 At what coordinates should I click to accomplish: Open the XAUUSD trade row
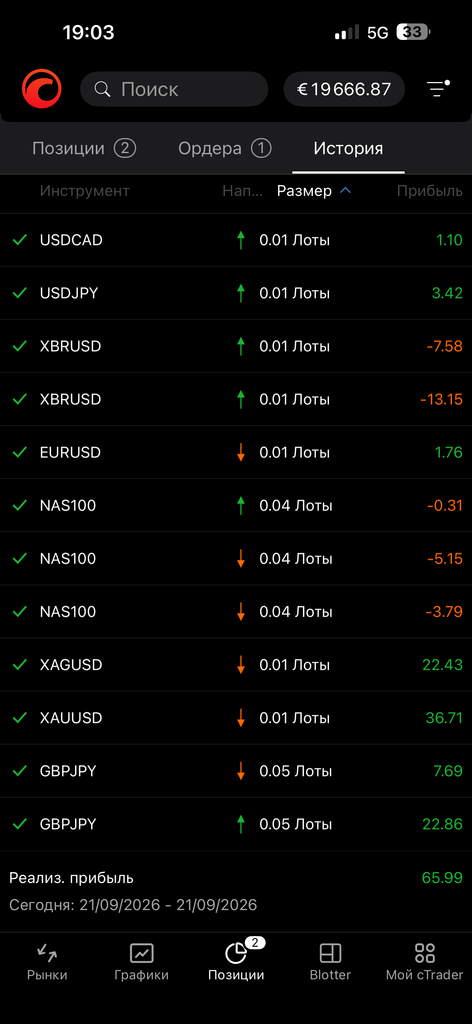(236, 718)
